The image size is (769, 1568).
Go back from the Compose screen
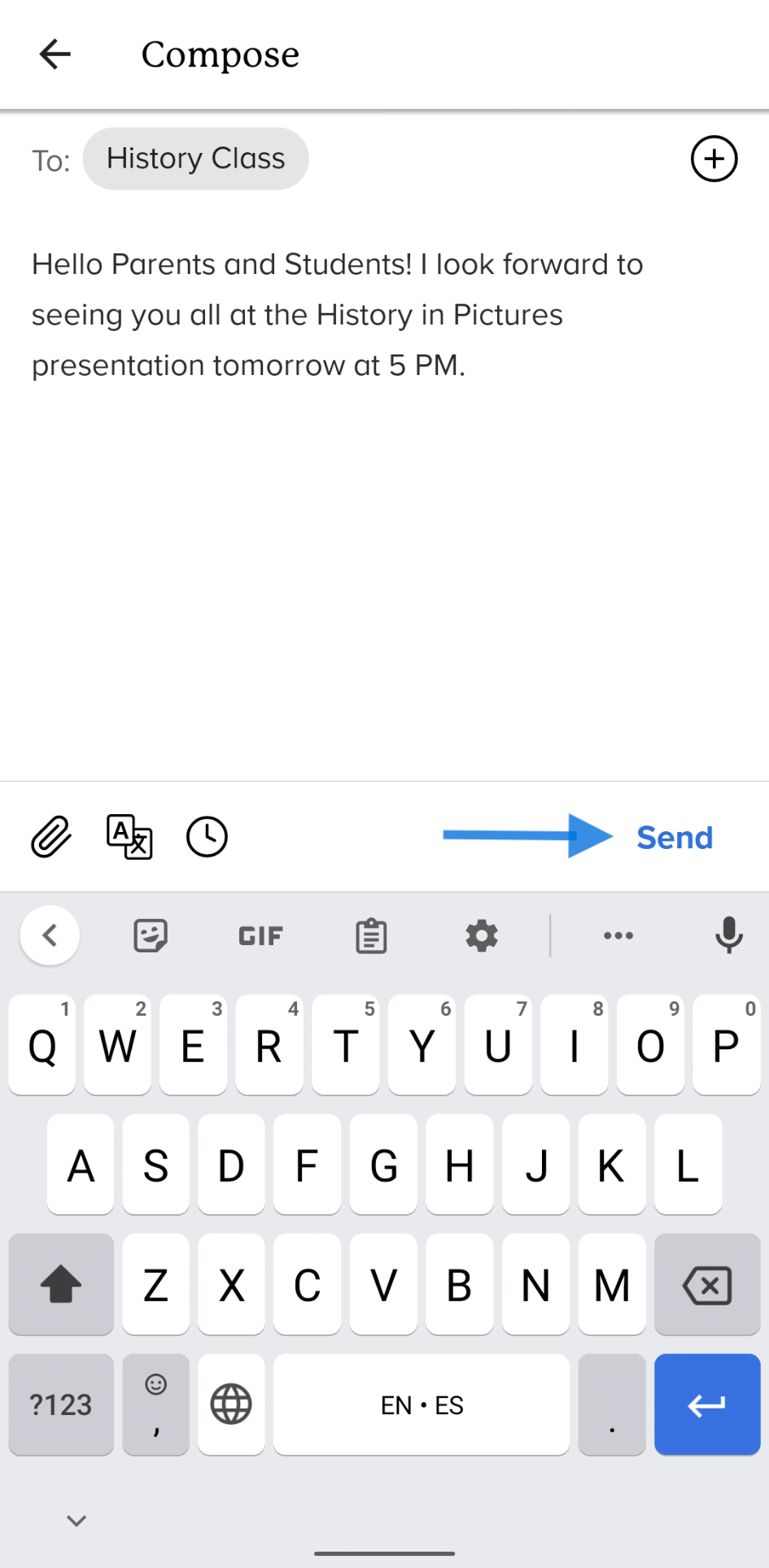55,54
